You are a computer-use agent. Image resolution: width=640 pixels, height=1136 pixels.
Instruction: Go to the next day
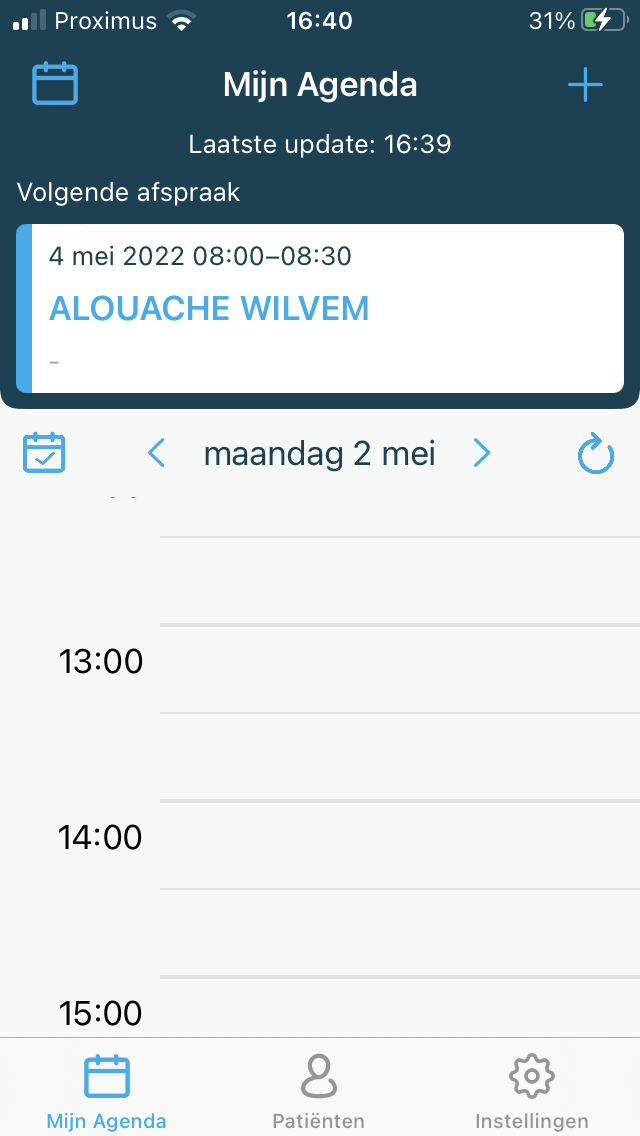(482, 454)
